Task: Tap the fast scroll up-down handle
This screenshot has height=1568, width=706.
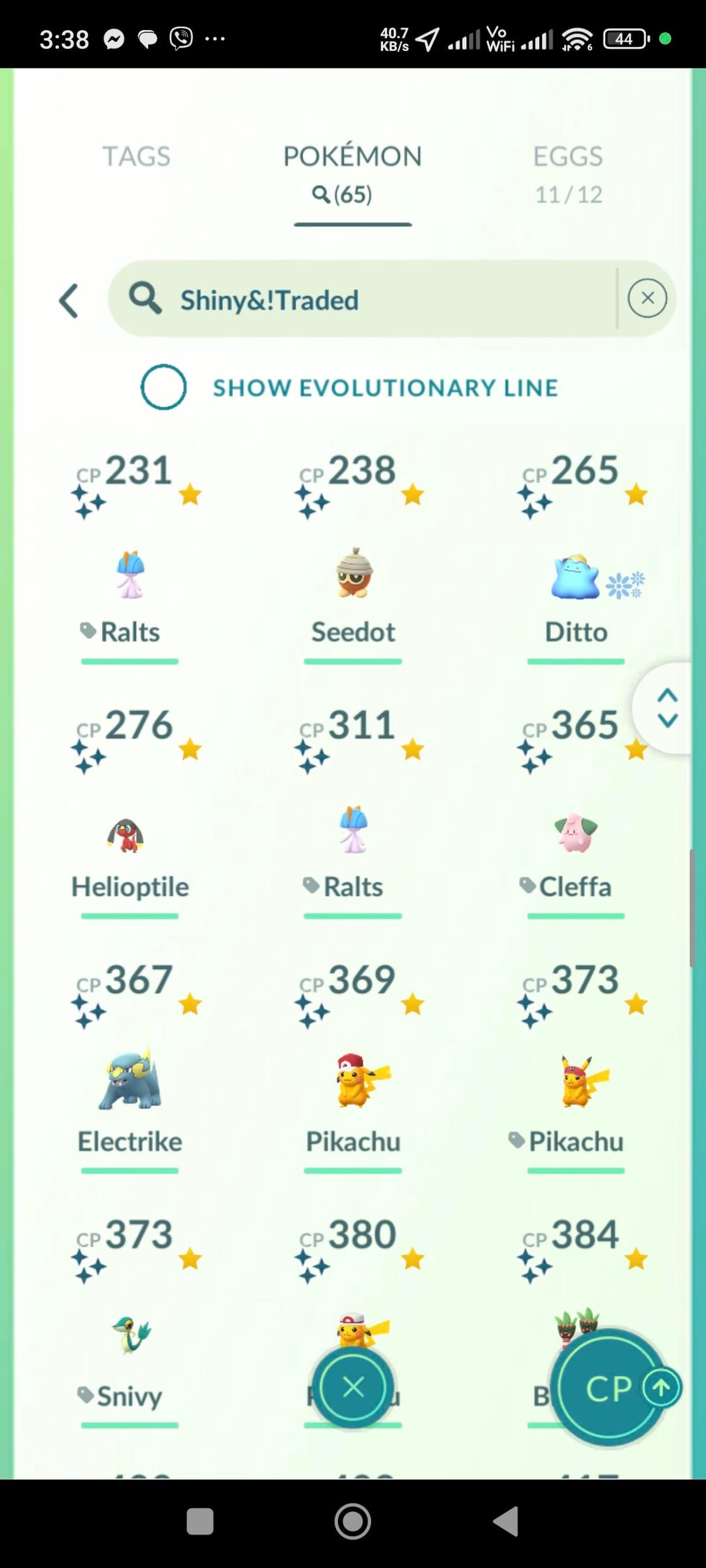Action: coord(667,708)
